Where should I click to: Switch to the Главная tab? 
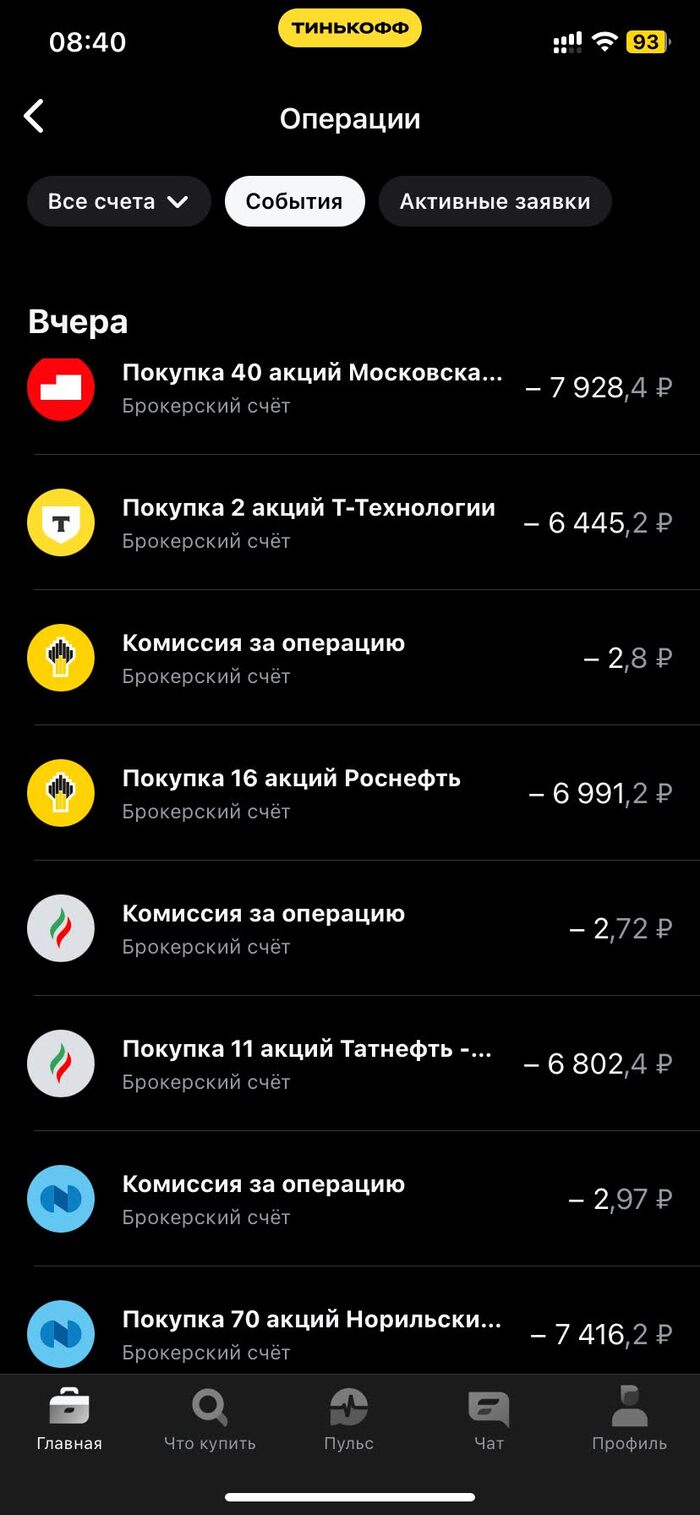click(69, 1420)
